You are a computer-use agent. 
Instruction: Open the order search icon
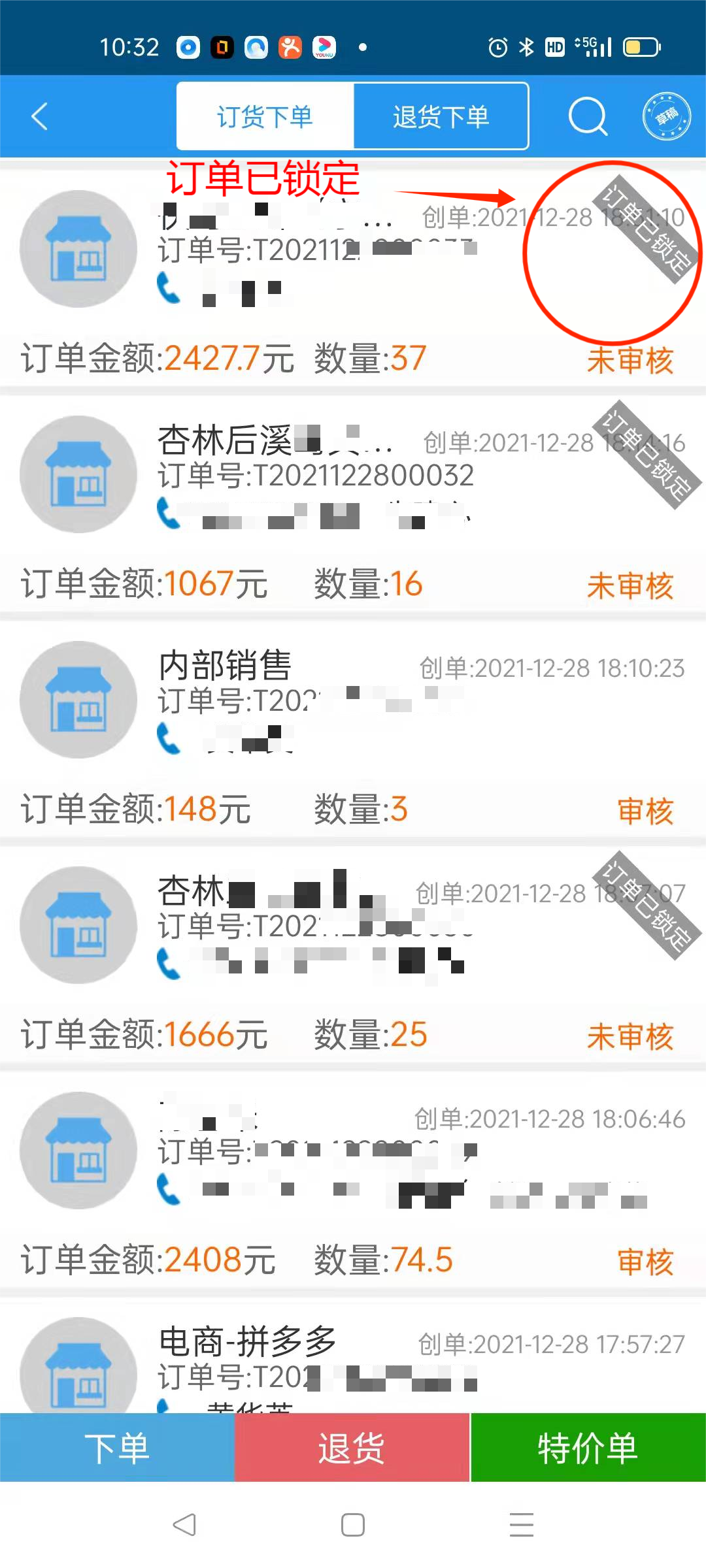587,117
